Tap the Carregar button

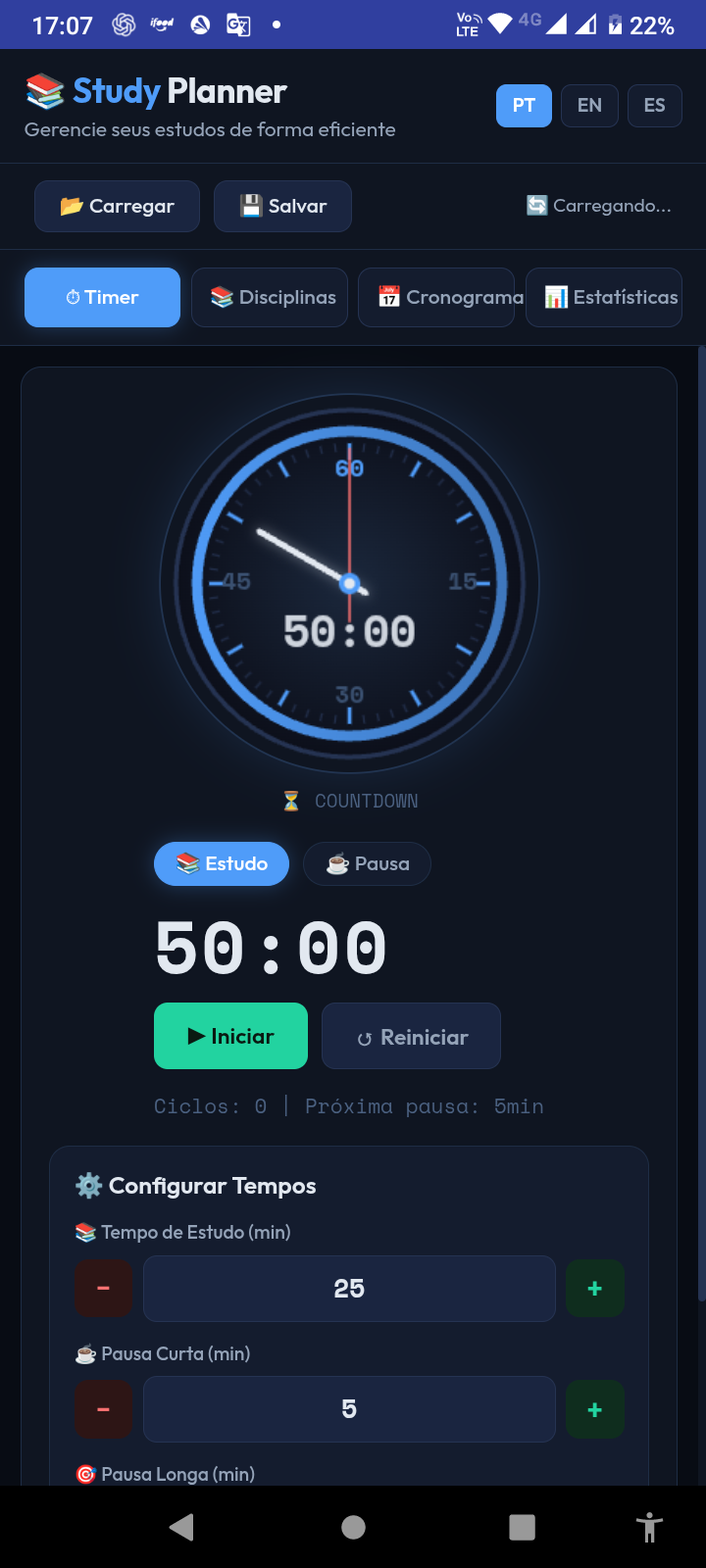[x=117, y=206]
